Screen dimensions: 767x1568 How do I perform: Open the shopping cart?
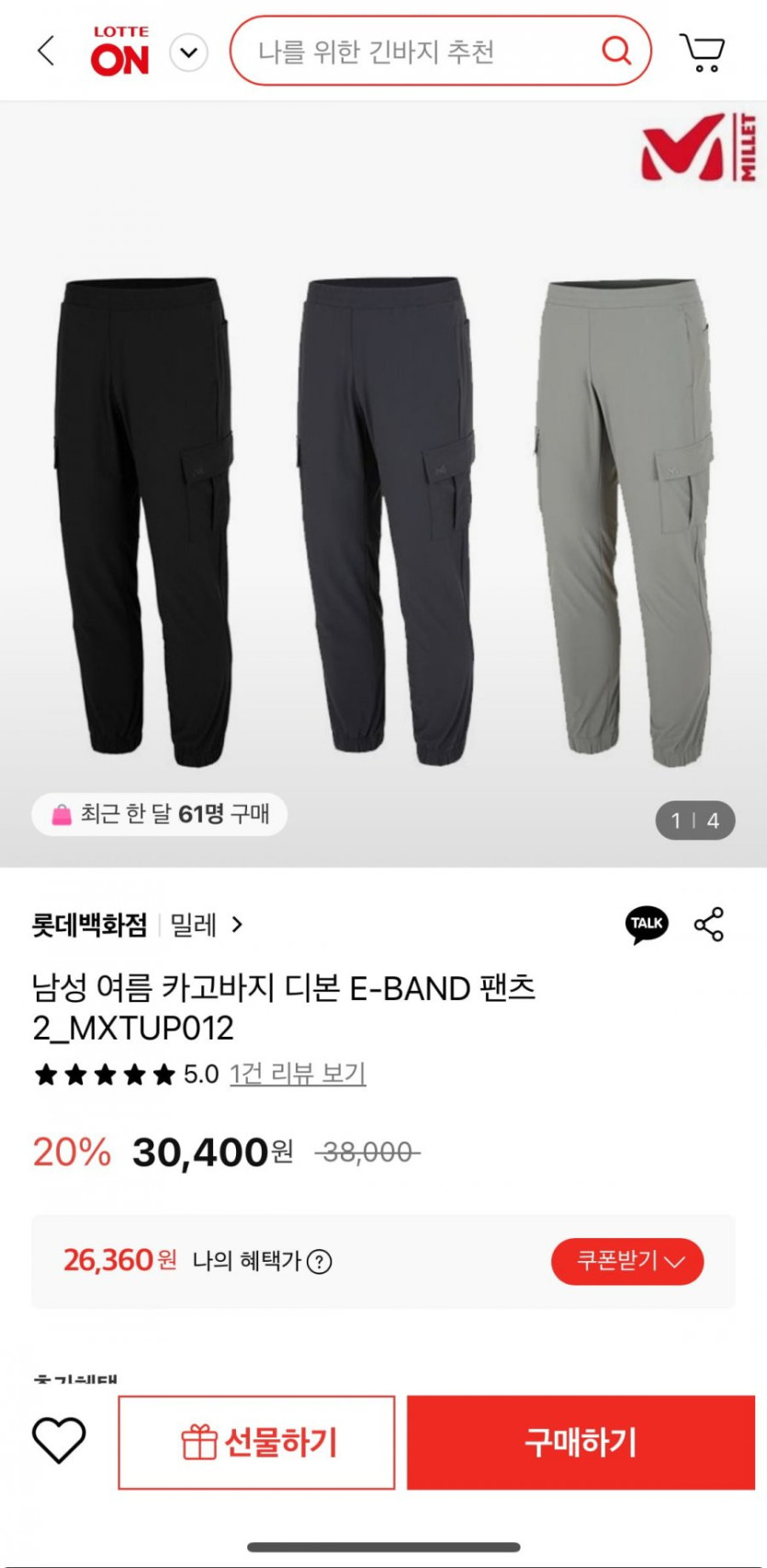click(703, 52)
